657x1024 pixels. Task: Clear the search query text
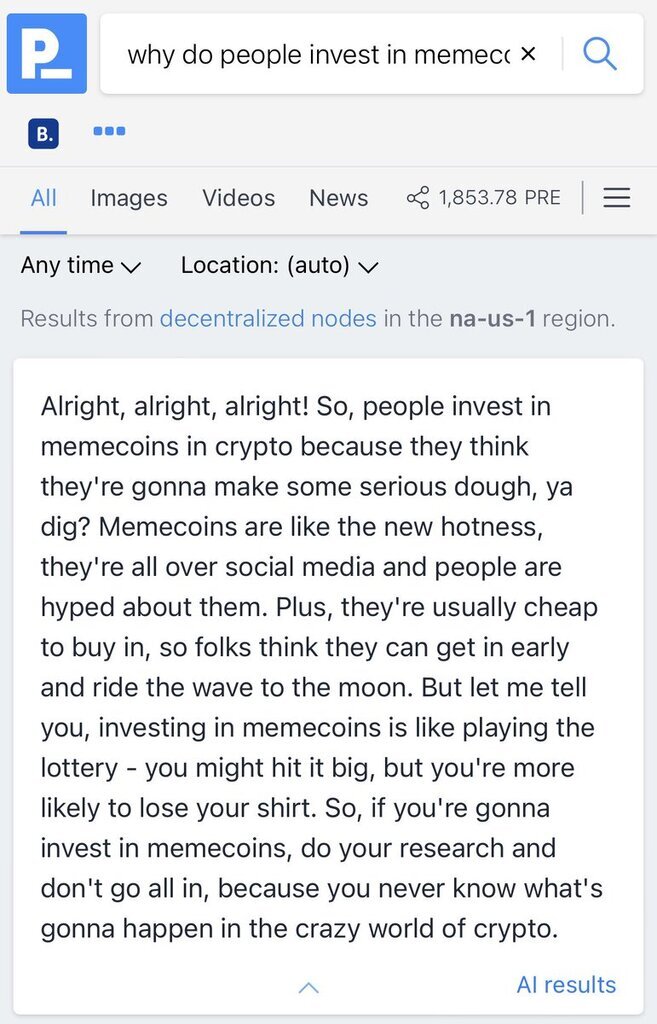[529, 54]
